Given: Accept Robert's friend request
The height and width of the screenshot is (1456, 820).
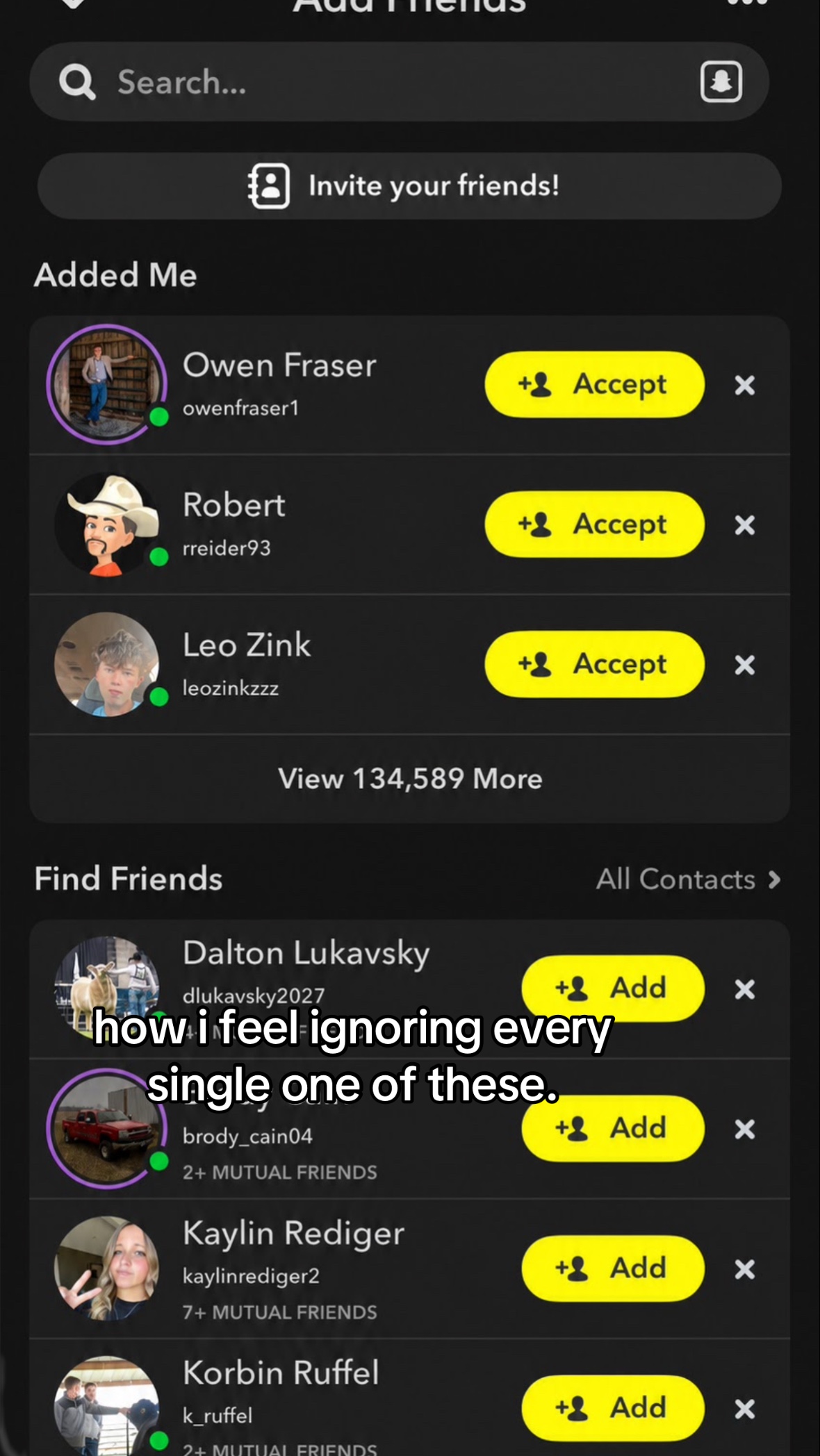Looking at the screenshot, I should pos(594,524).
